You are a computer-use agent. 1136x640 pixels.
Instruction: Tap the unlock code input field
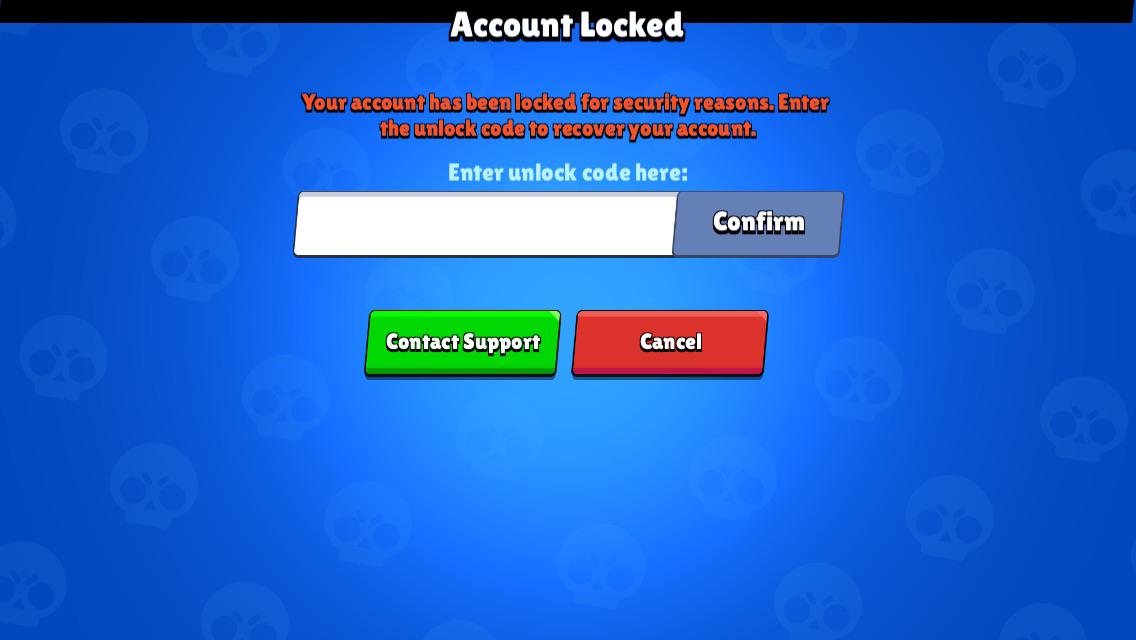click(485, 224)
